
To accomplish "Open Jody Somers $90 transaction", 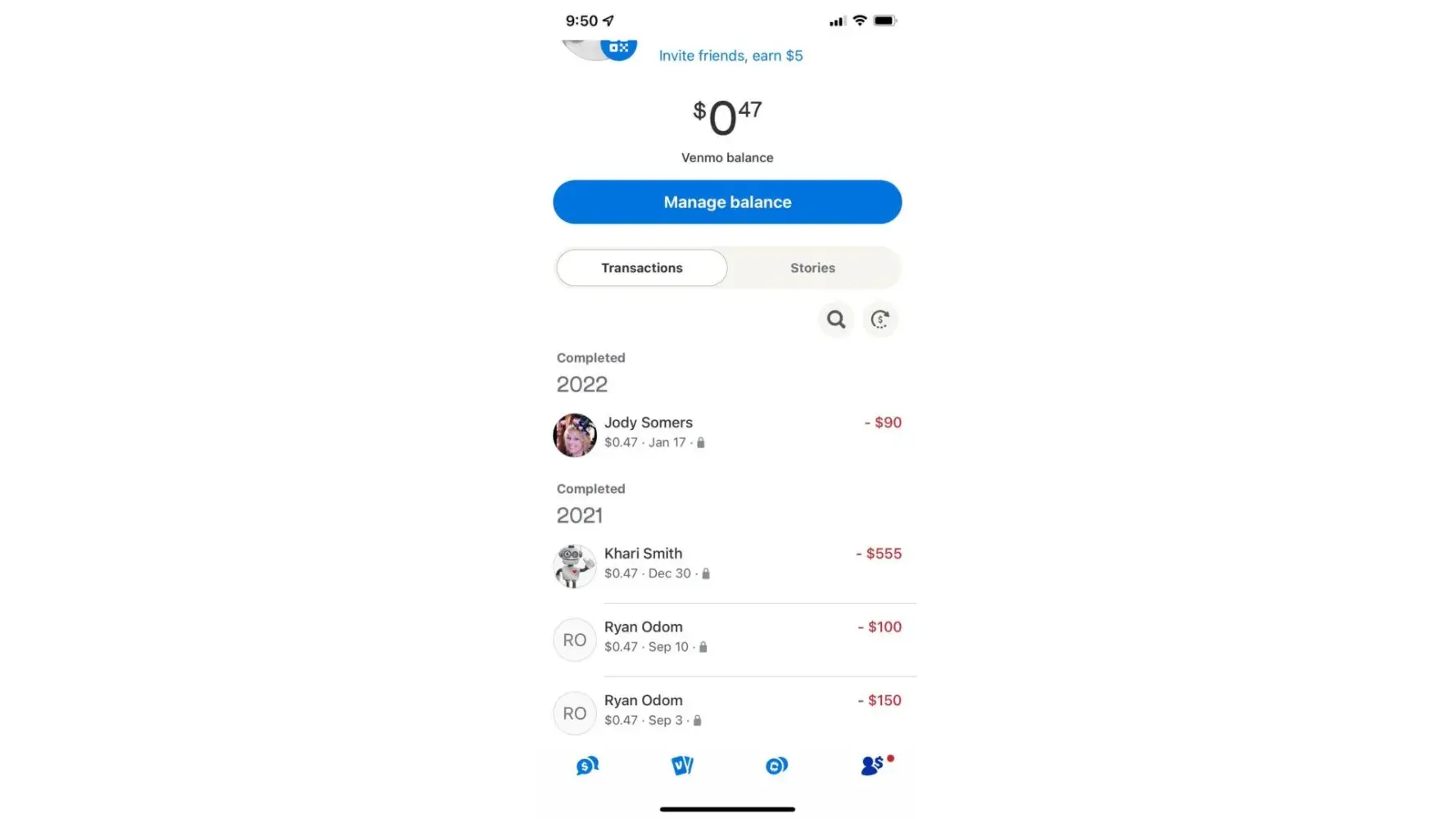I will [x=727, y=432].
